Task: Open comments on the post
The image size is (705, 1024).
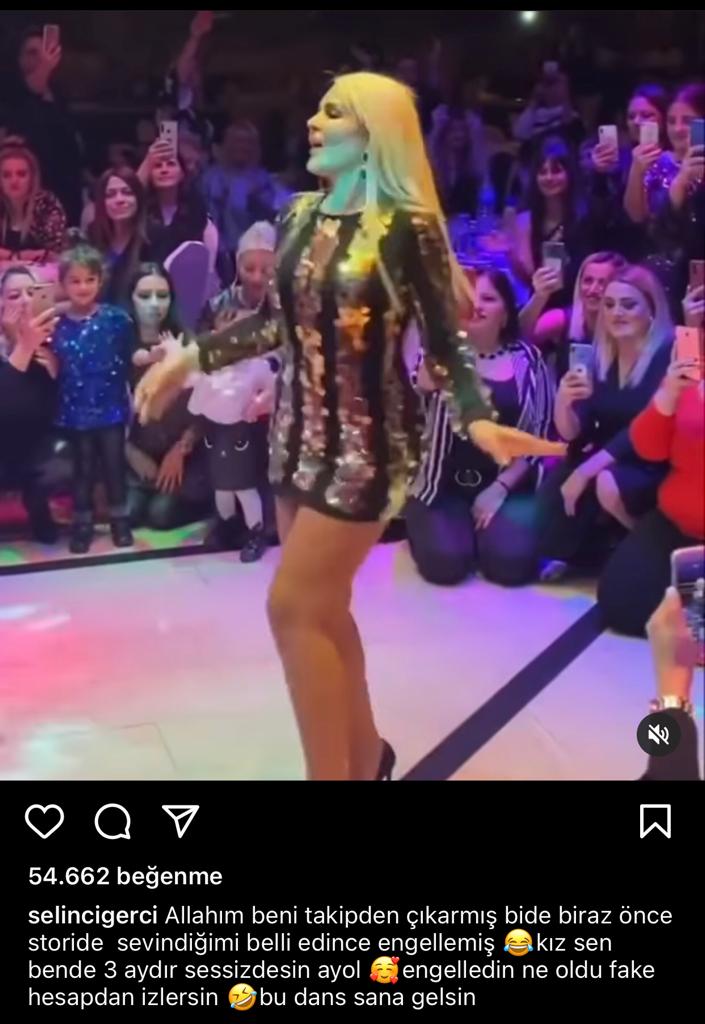Action: click(x=112, y=821)
